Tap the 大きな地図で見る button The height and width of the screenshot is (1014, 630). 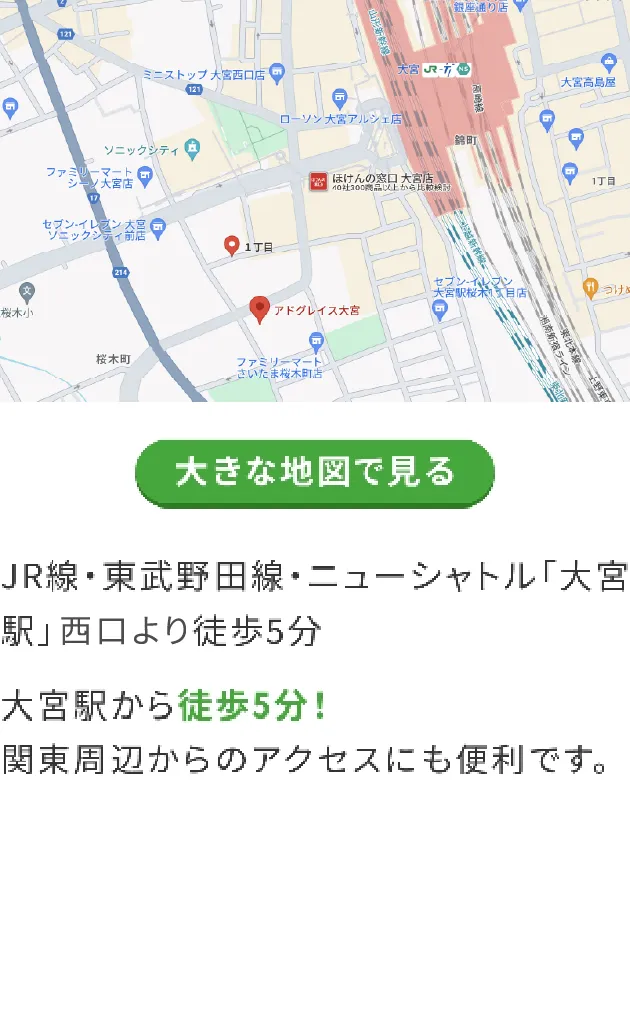coord(315,473)
